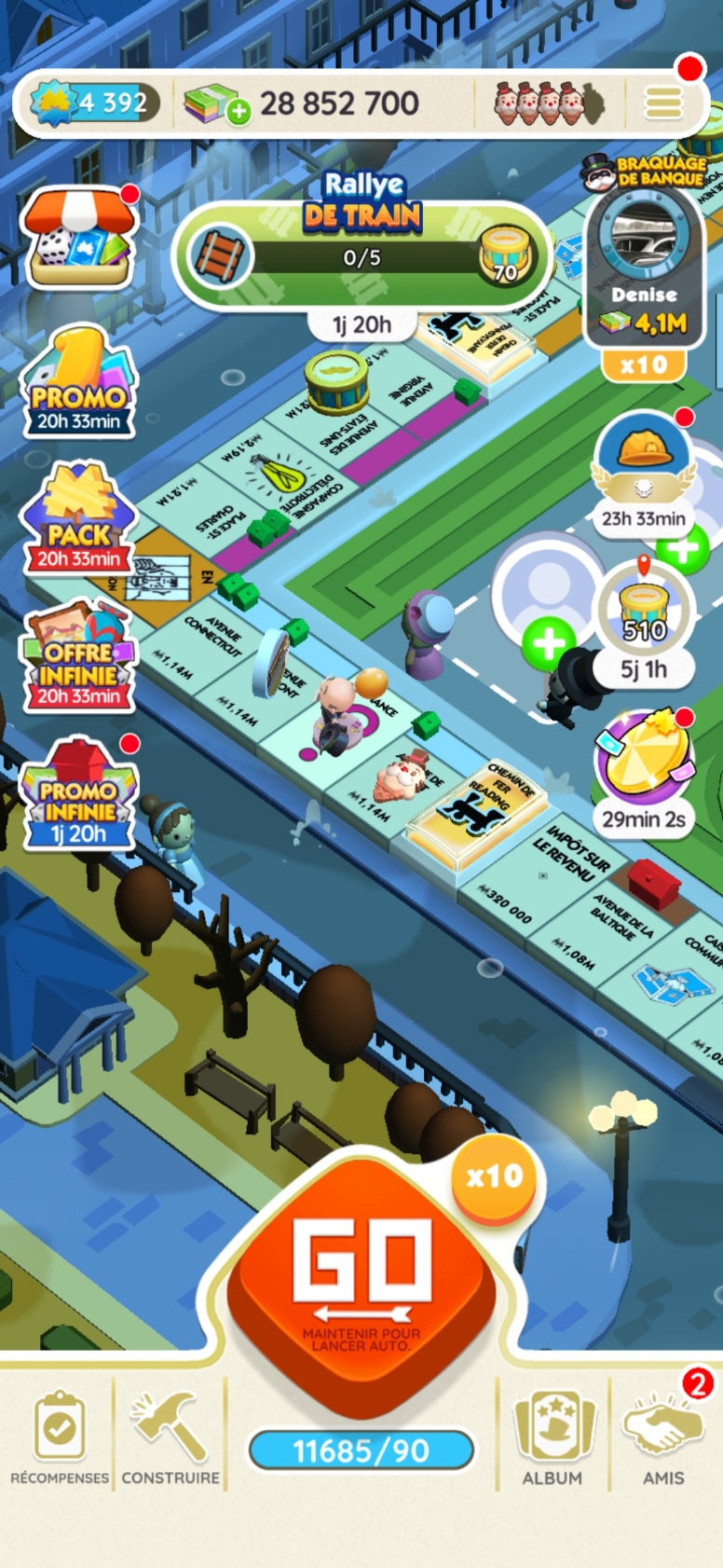Open the shop stall icon

click(80, 238)
